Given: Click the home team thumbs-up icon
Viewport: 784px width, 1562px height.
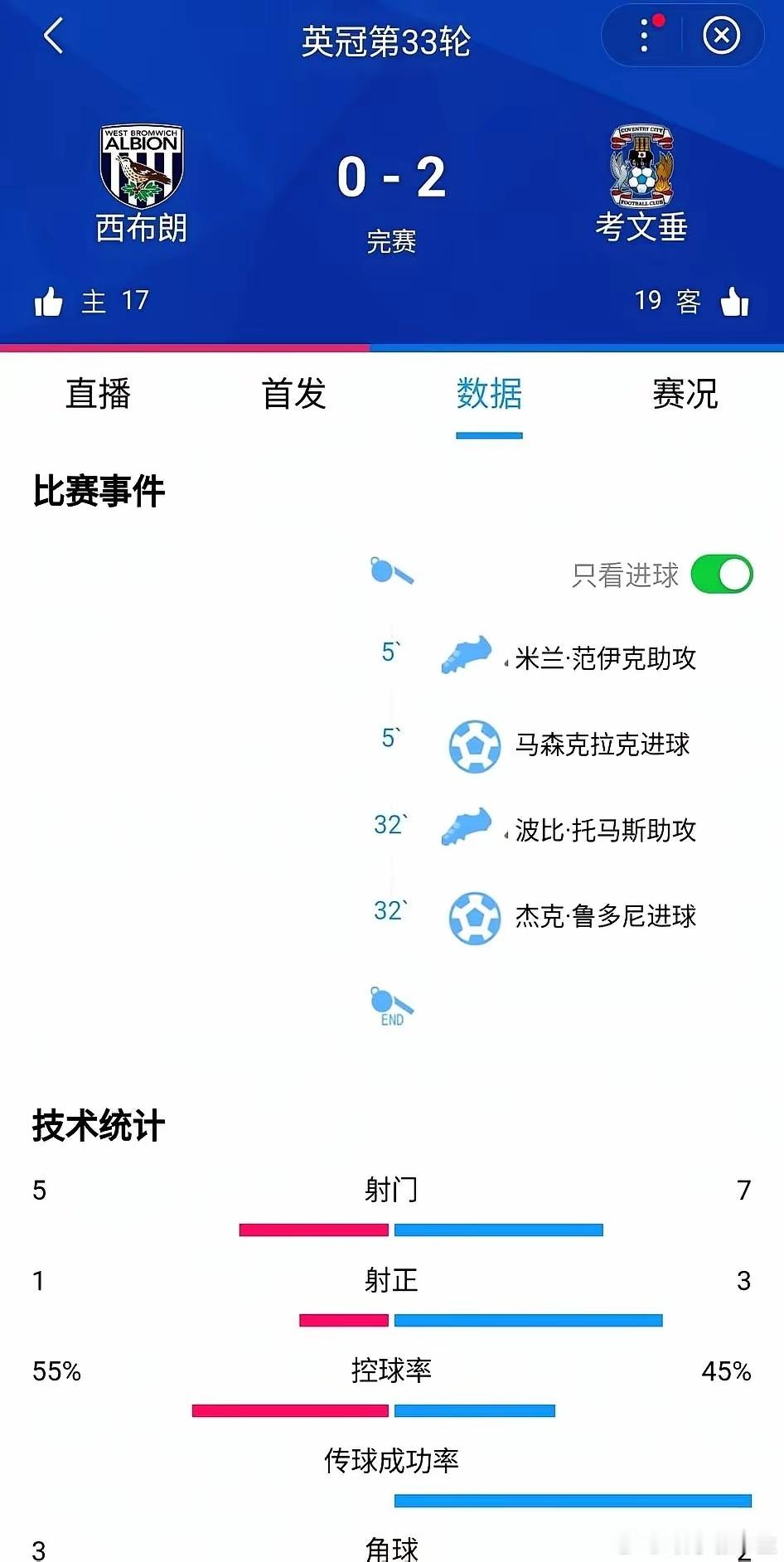Looking at the screenshot, I should [51, 301].
